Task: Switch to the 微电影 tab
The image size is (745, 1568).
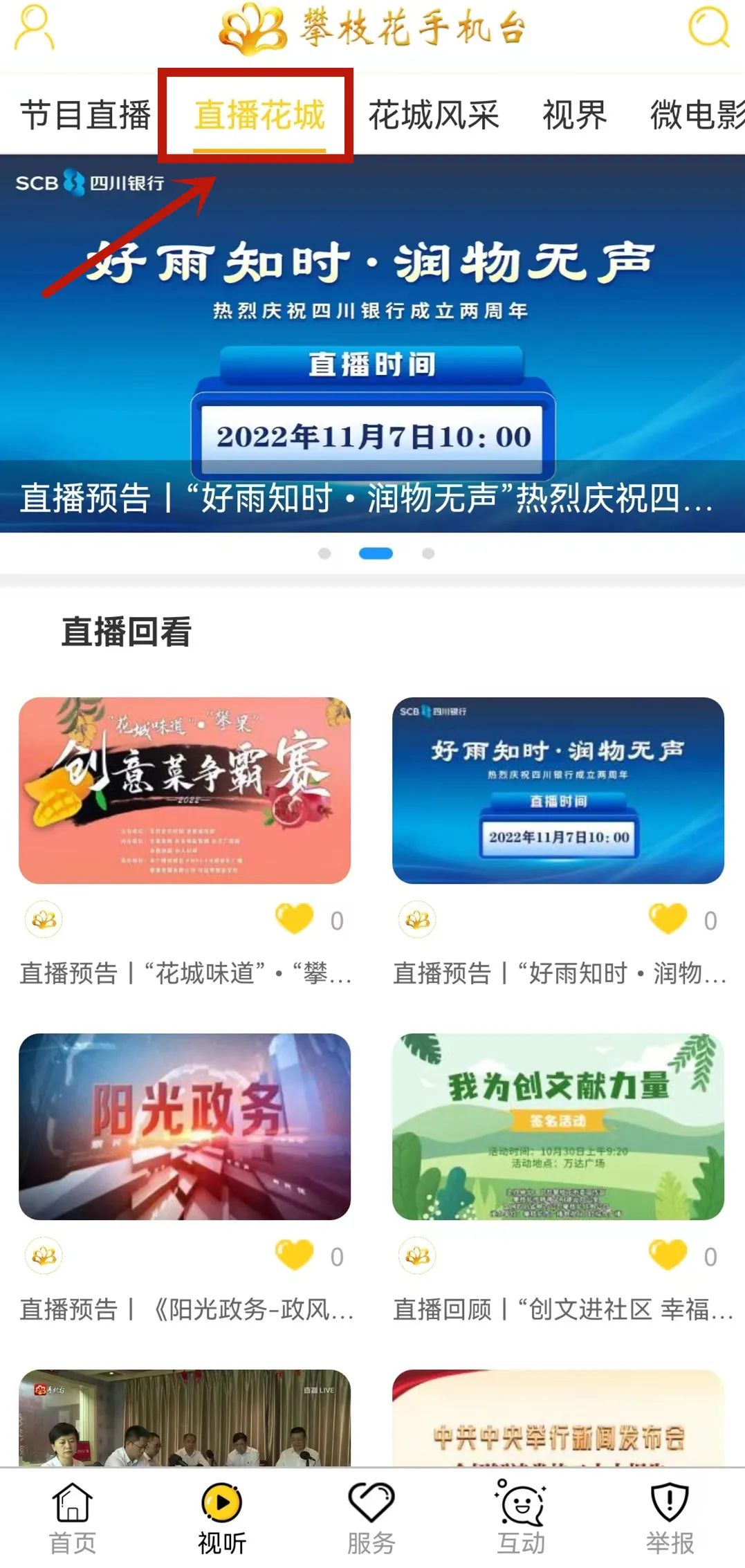Action: pyautogui.click(x=695, y=115)
